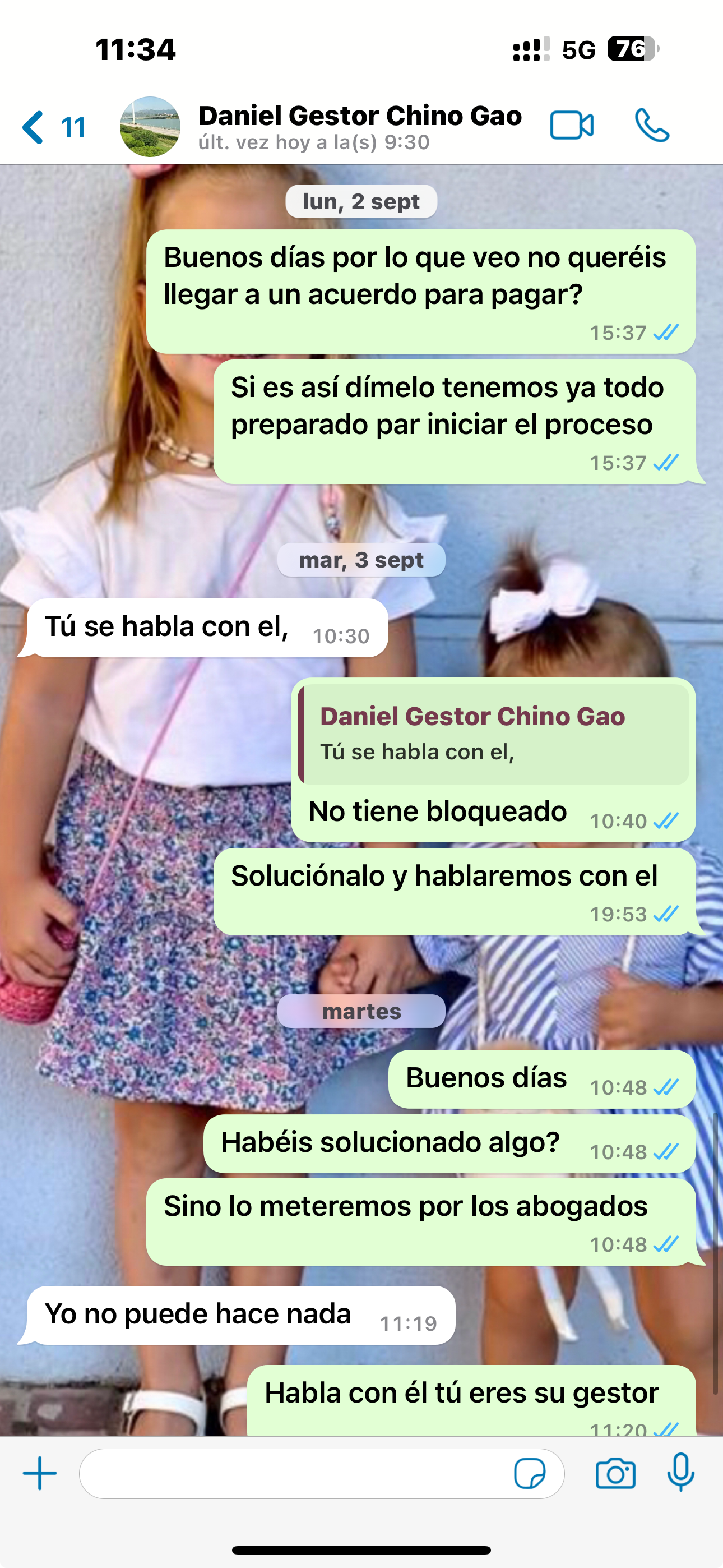
Task: Open the sticker picker
Action: (530, 1474)
